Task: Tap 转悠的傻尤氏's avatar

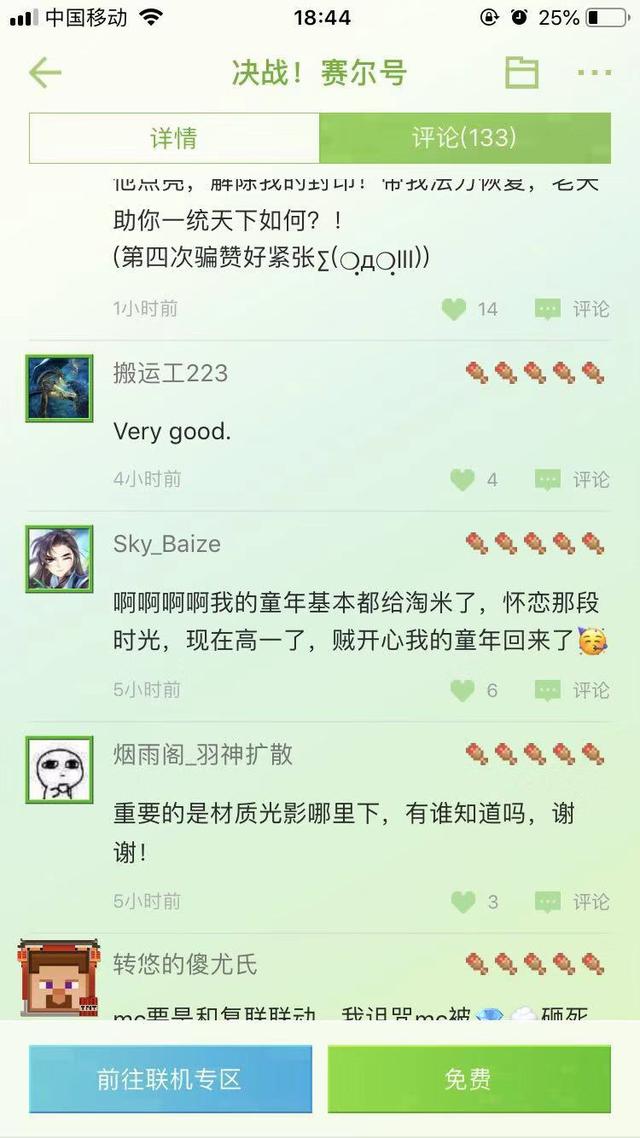Action: coord(59,978)
